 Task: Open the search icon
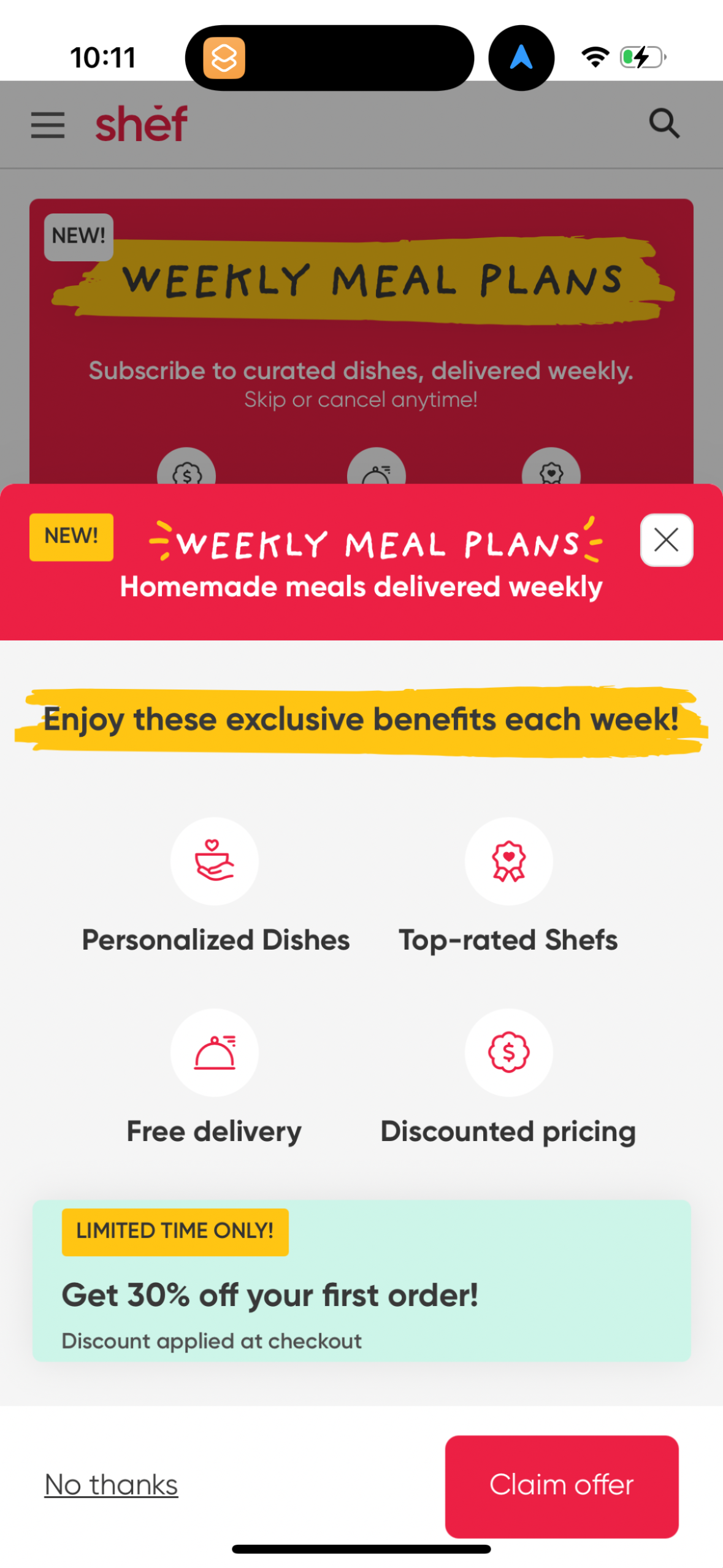[665, 123]
